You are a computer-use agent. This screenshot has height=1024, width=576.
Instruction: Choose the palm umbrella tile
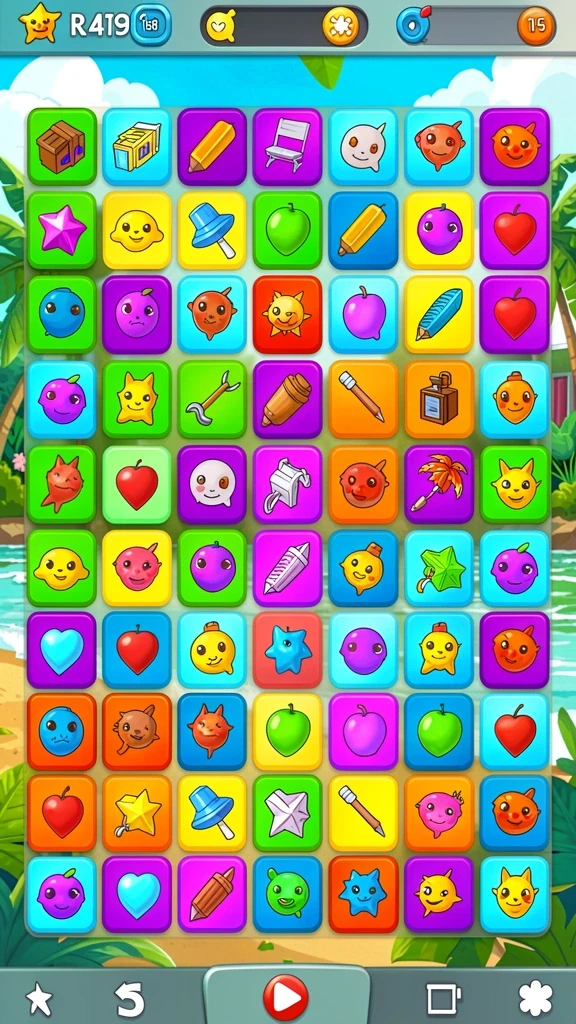pyautogui.click(x=439, y=483)
